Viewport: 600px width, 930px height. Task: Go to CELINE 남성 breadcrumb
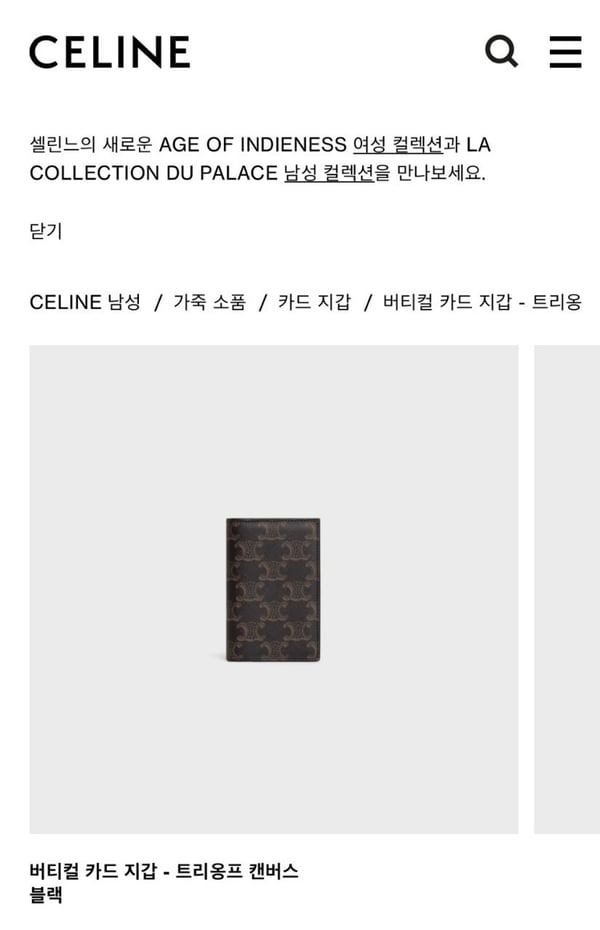point(85,302)
